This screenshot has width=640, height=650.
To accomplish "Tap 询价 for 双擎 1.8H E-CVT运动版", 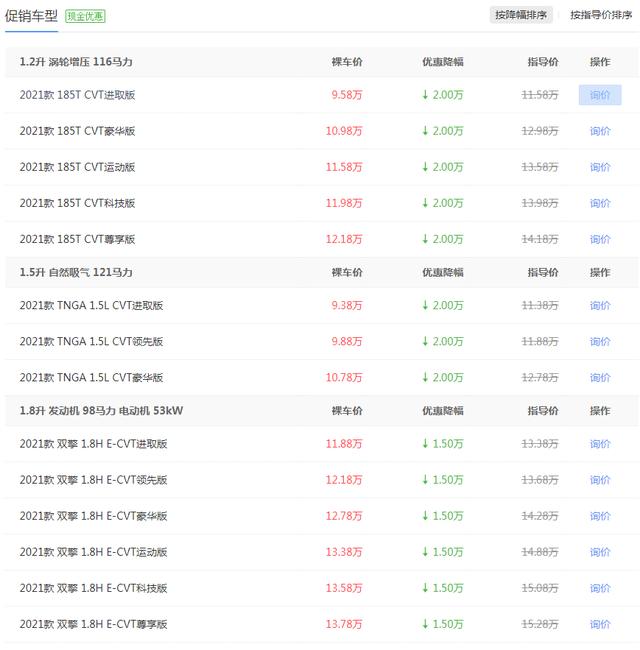I will point(600,552).
